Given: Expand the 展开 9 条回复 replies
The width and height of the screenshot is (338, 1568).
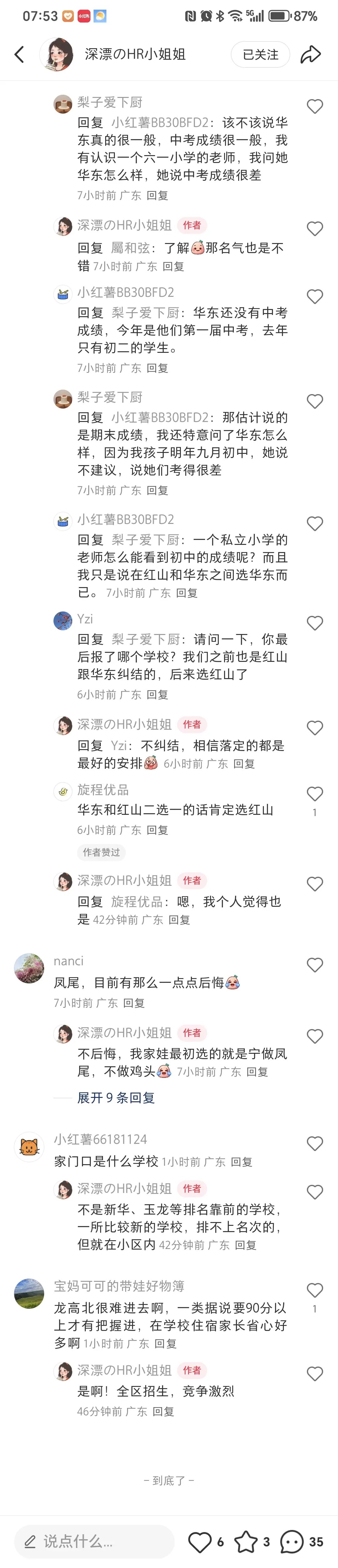Looking at the screenshot, I should 116,1098.
